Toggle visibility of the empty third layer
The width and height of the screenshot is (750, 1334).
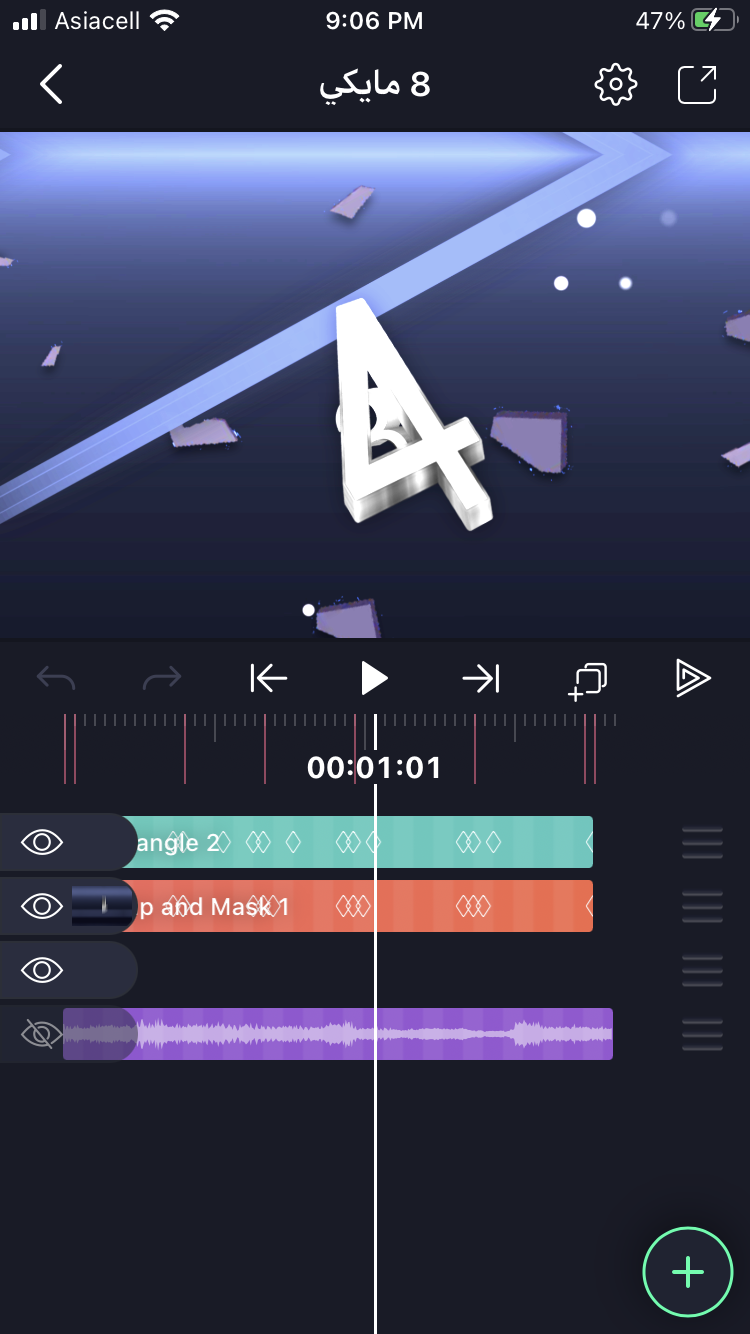click(42, 970)
